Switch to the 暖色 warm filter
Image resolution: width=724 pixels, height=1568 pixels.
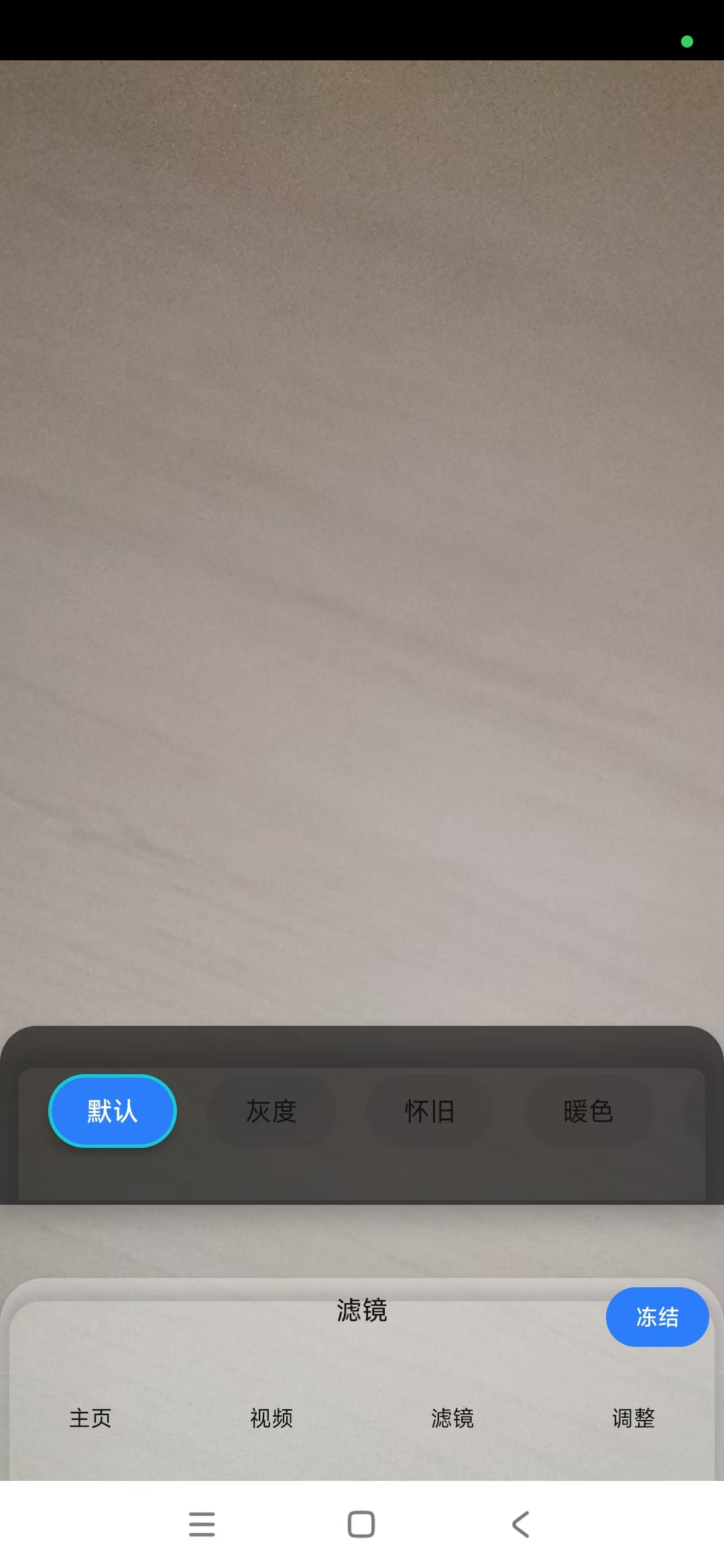[588, 1111]
